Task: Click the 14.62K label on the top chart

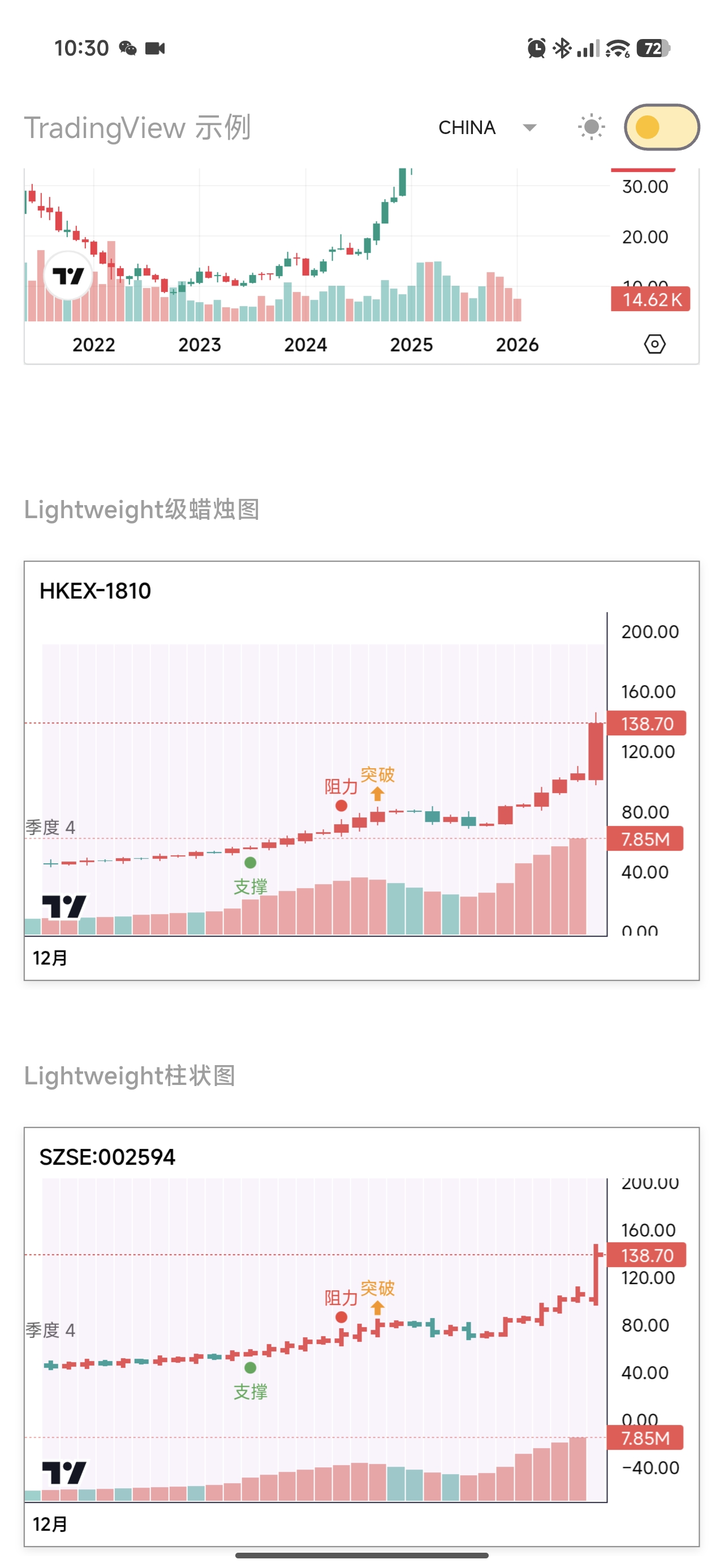Action: click(x=649, y=299)
